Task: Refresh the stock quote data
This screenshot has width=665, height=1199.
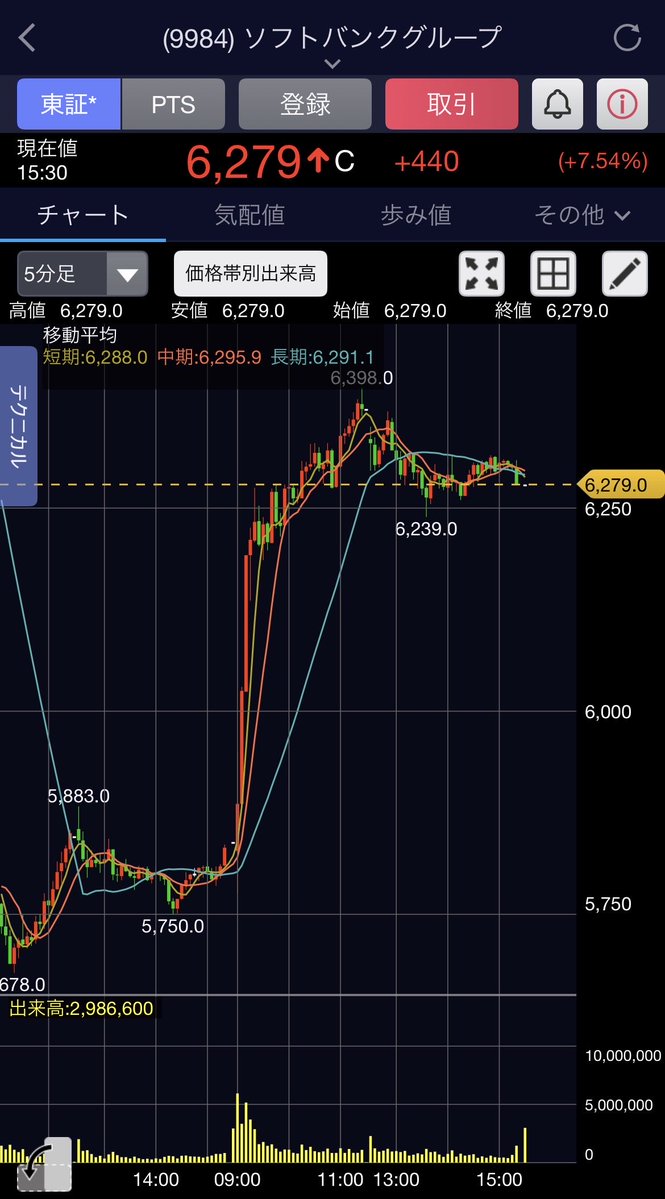Action: (628, 37)
